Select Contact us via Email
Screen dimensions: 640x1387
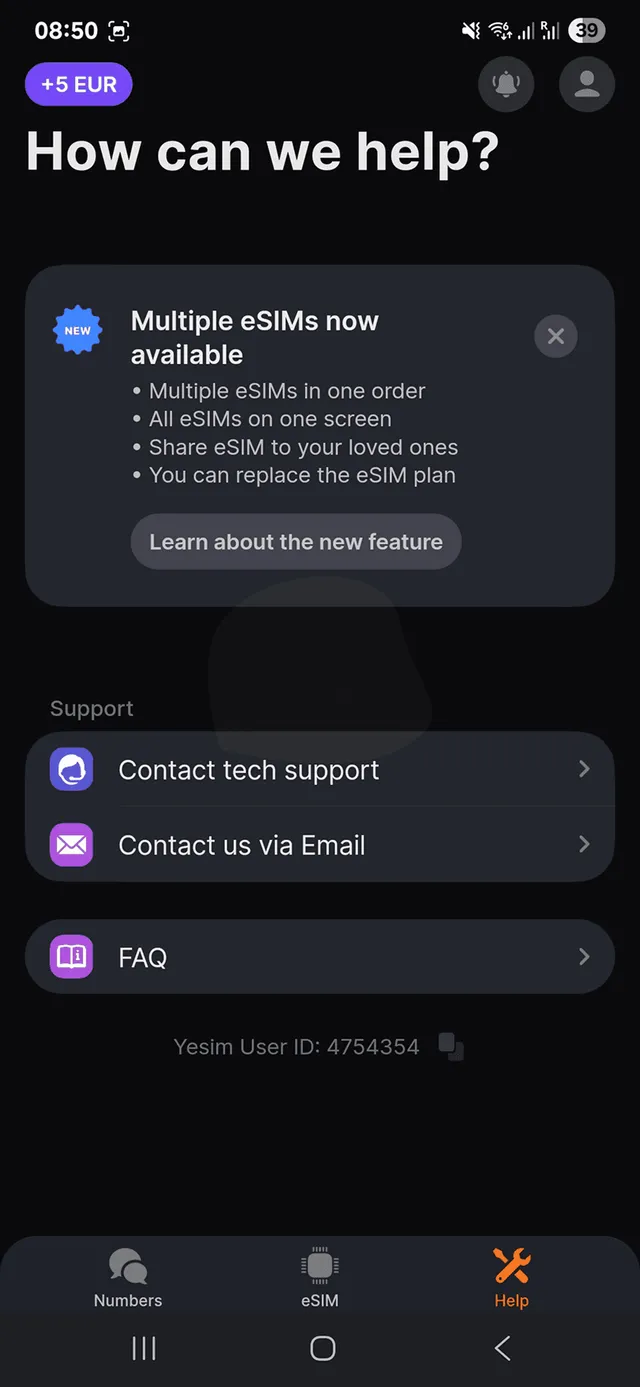click(320, 845)
